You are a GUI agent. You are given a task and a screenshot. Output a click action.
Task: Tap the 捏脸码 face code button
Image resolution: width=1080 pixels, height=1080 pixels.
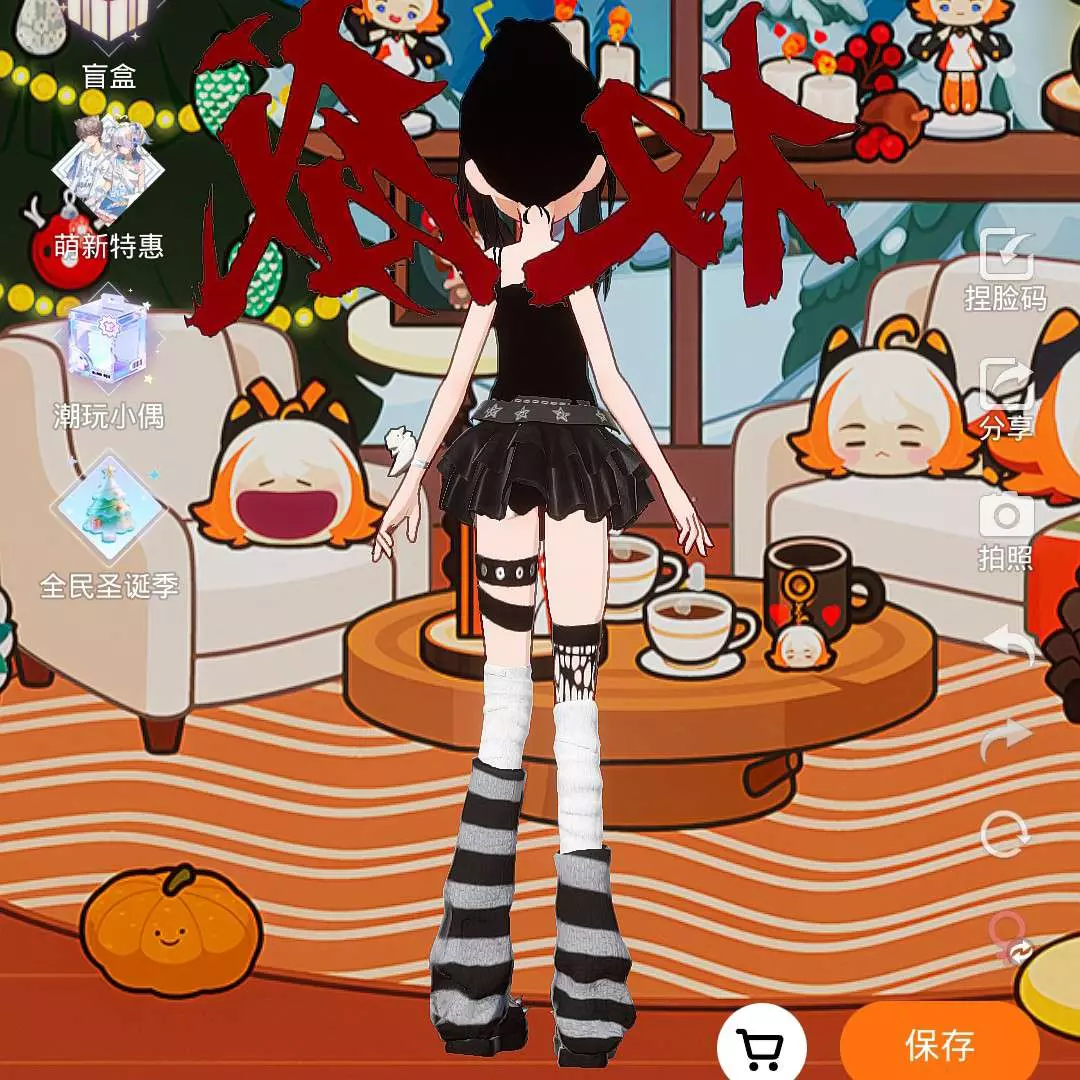point(1005,268)
